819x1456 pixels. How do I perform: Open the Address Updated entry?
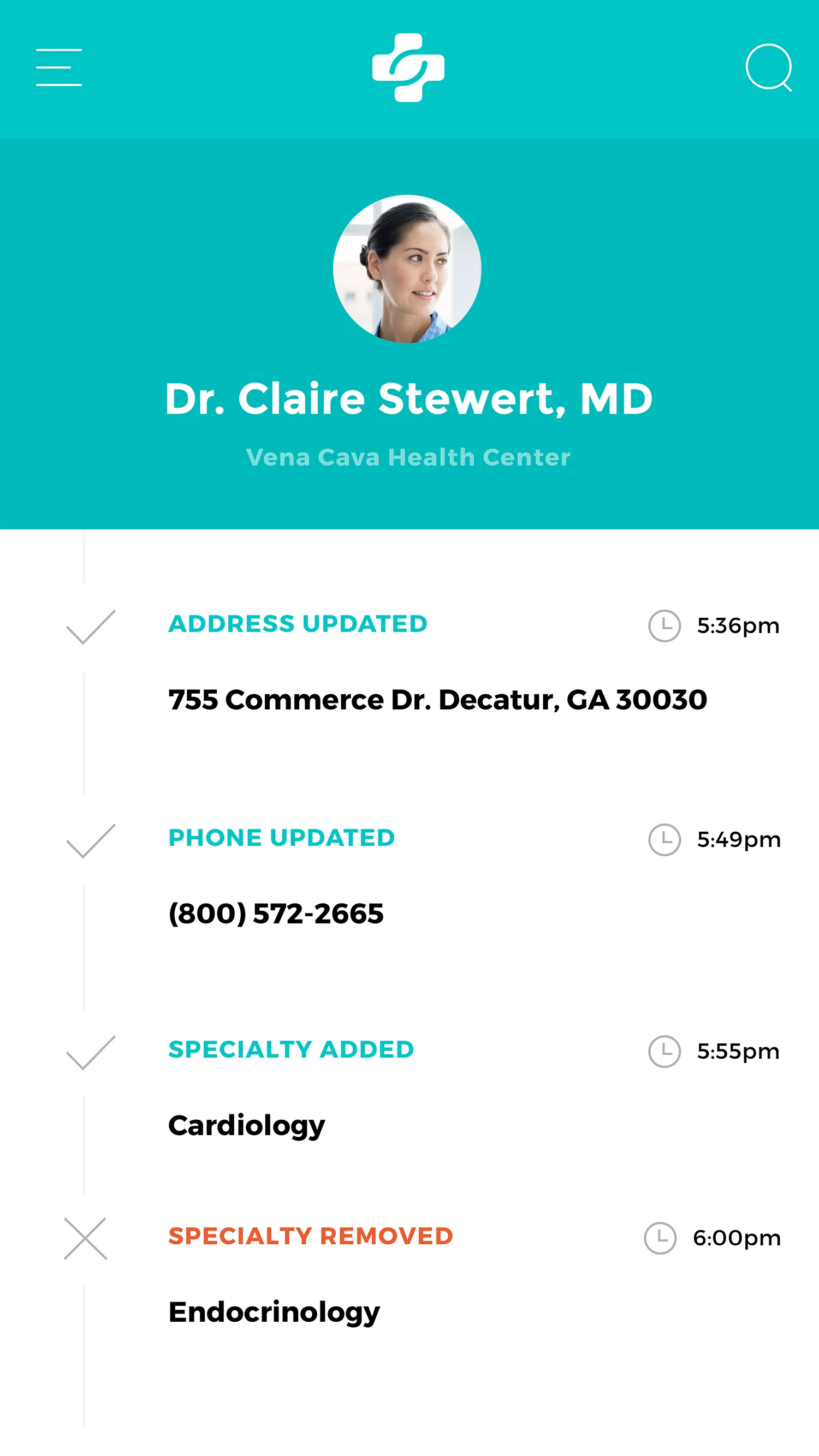(x=298, y=624)
